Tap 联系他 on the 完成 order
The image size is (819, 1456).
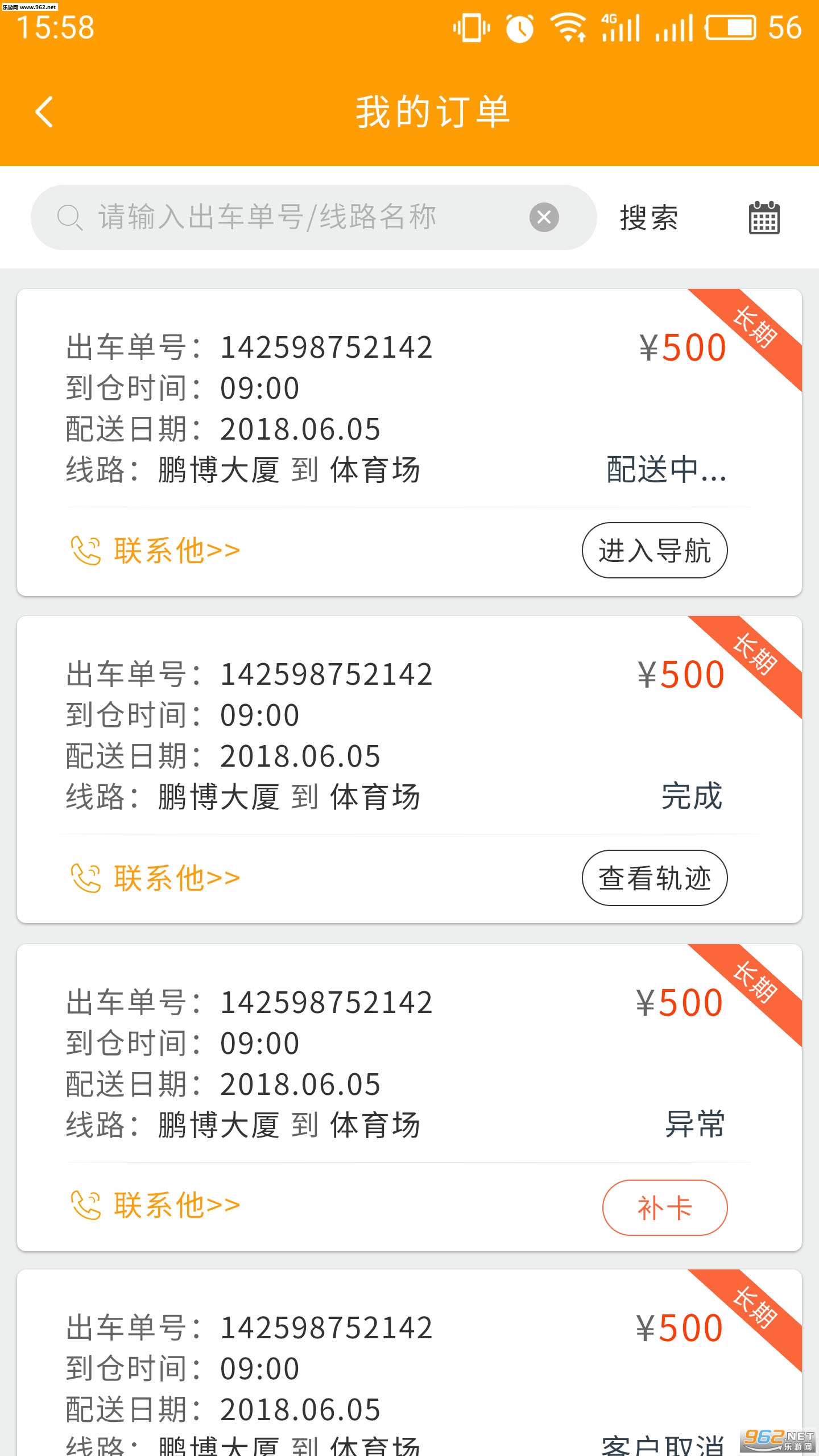pyautogui.click(x=155, y=878)
